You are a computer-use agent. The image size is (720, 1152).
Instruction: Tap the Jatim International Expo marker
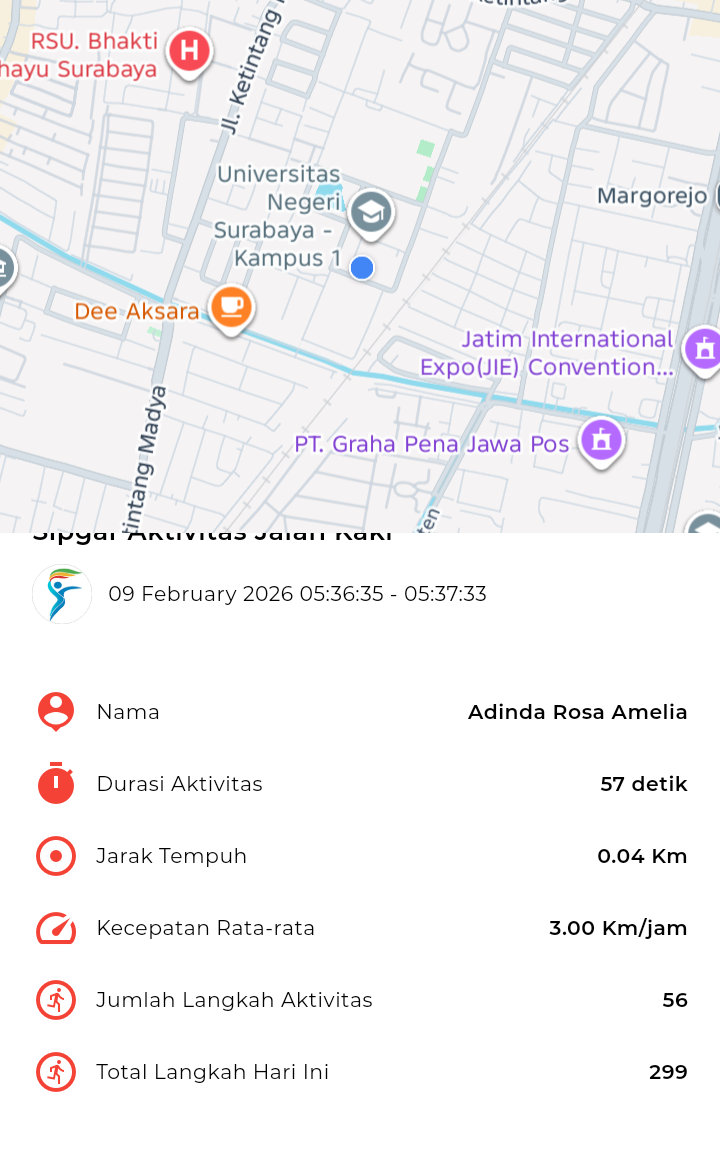(x=703, y=350)
